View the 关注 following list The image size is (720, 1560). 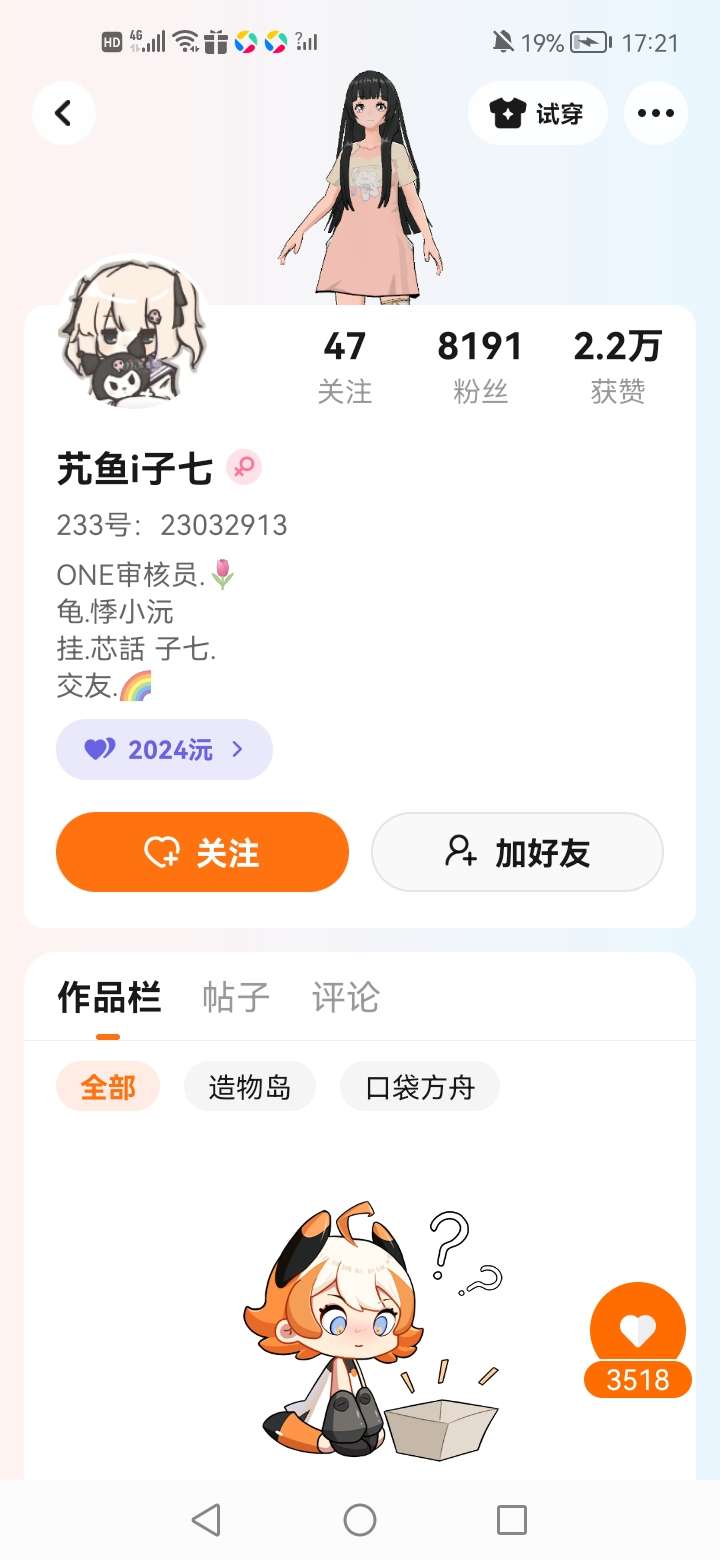[x=345, y=367]
